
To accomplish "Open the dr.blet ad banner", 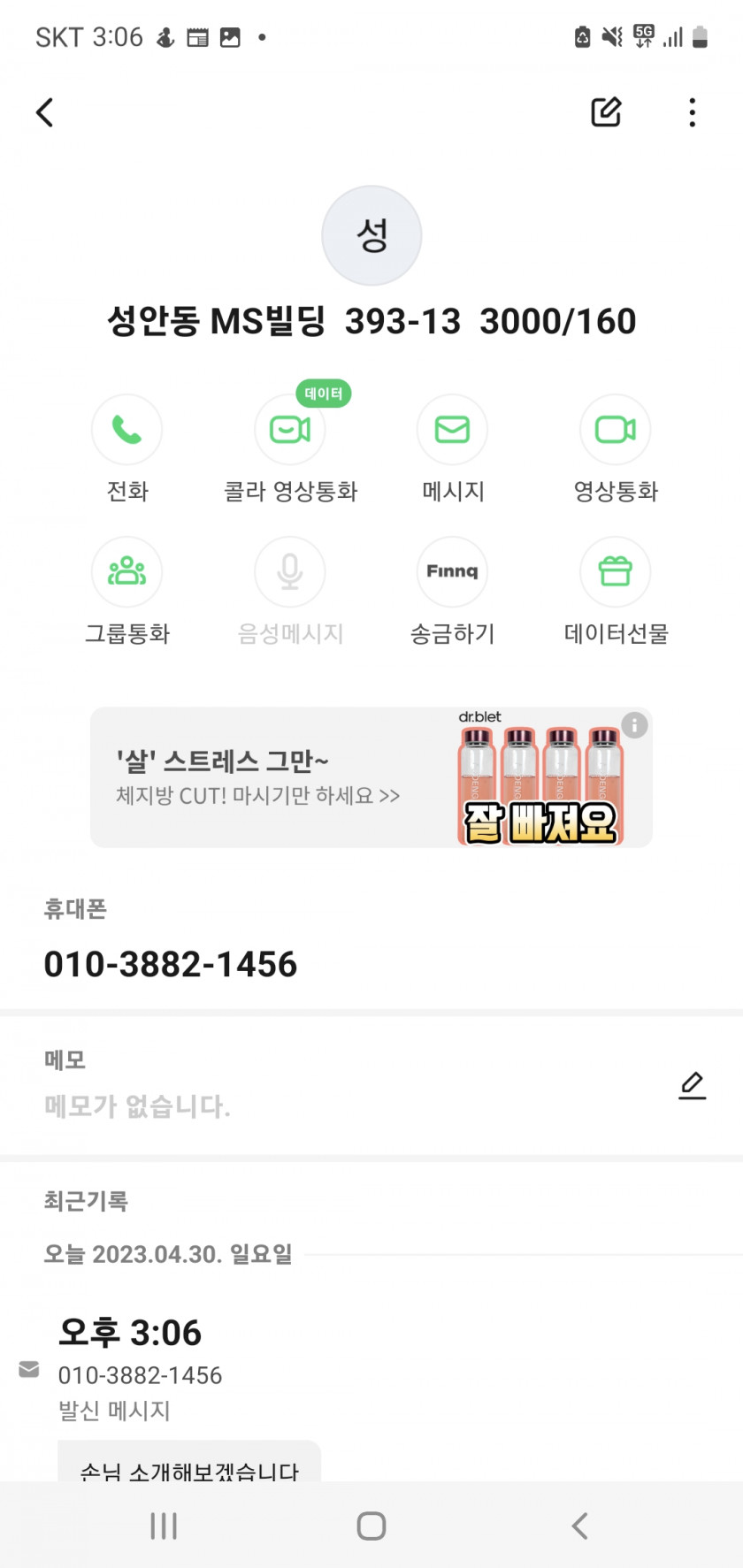I will coord(371,777).
